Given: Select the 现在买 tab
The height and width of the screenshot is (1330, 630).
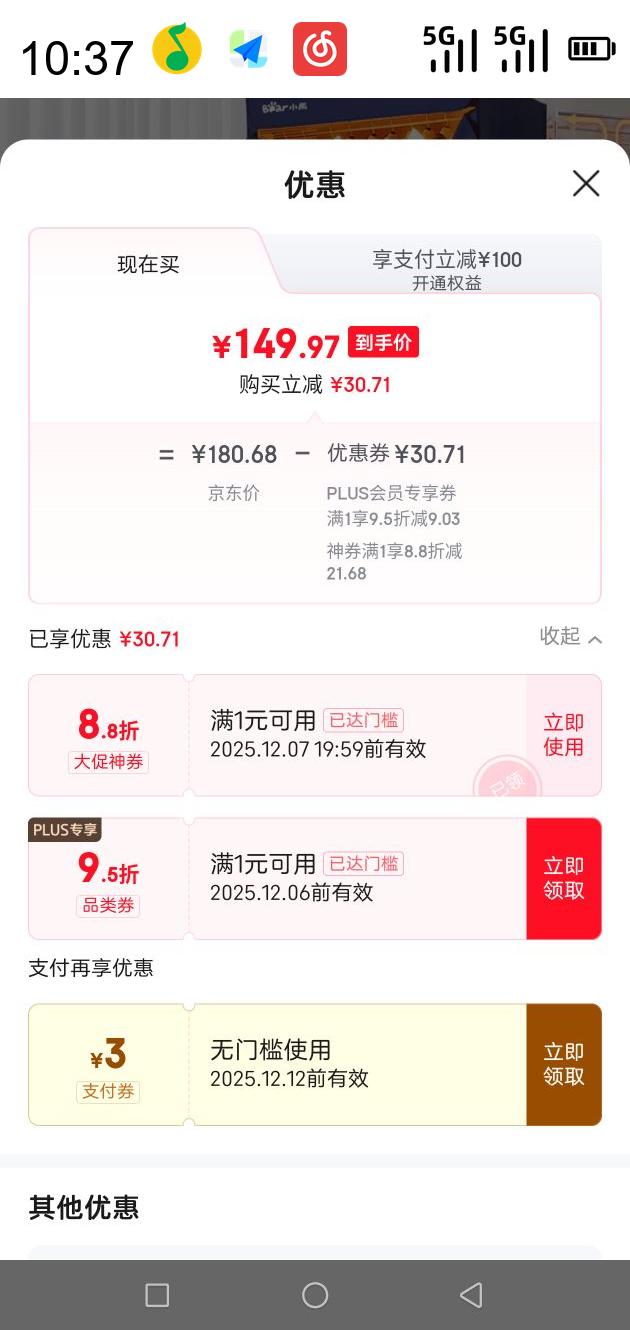Looking at the screenshot, I should (148, 265).
